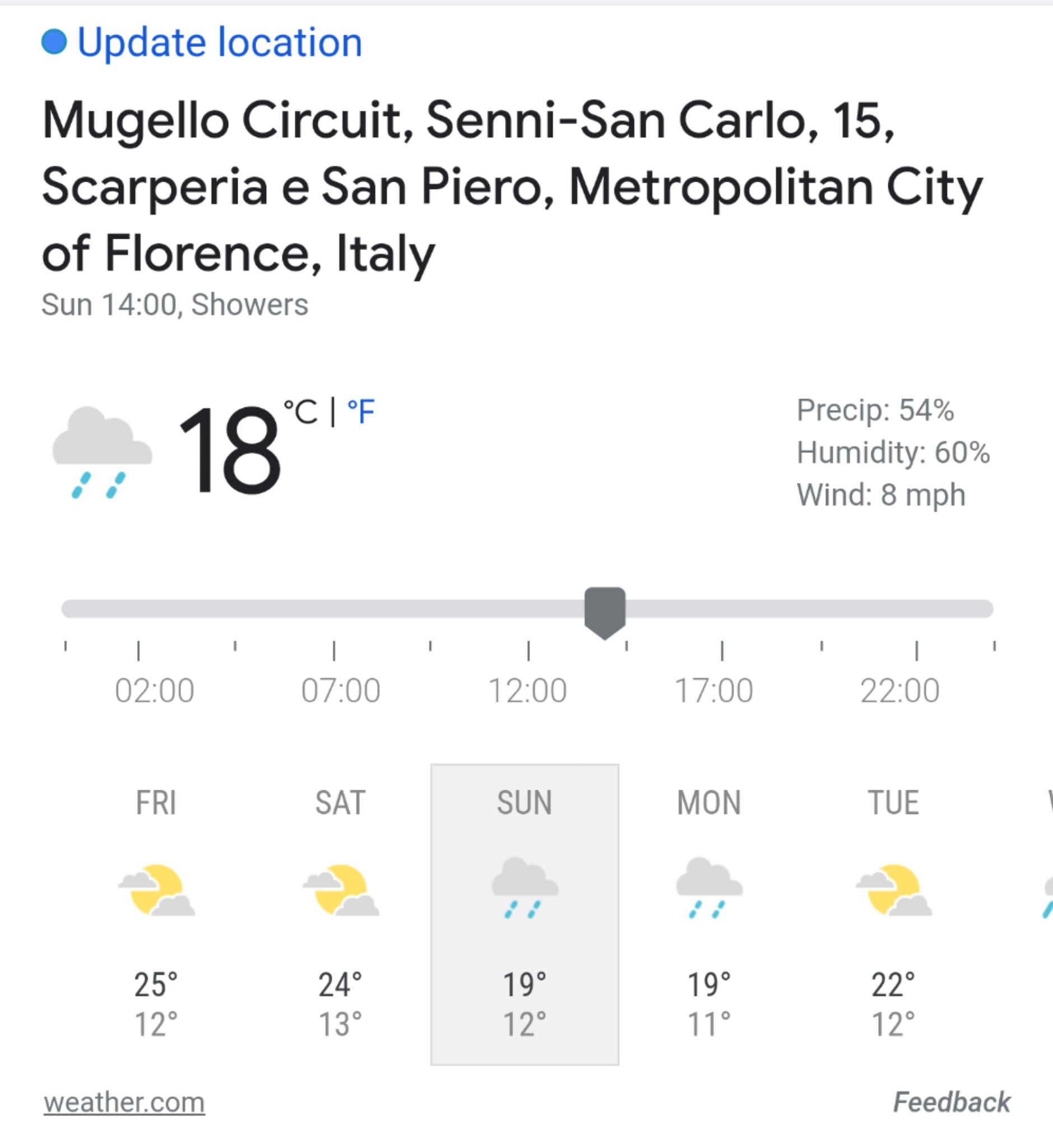The image size is (1053, 1148).
Task: Tap the Update location link
Action: (219, 43)
